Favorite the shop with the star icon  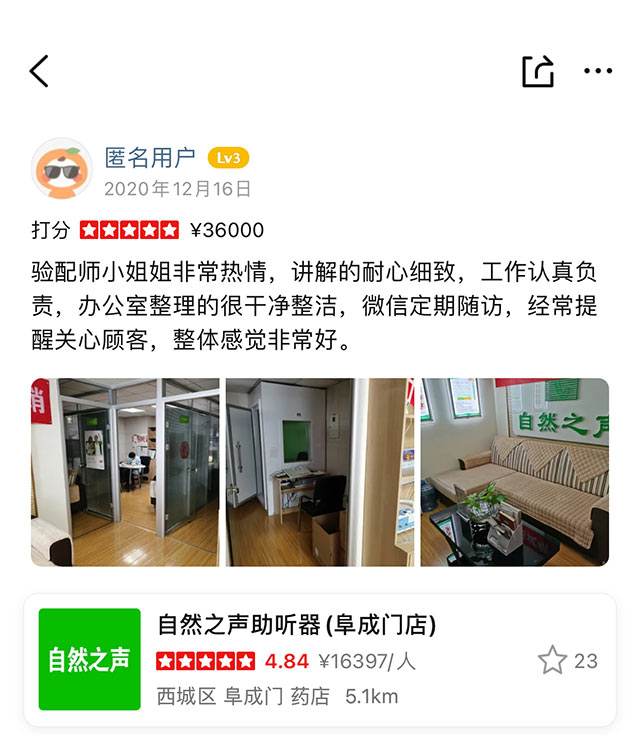coord(552,660)
